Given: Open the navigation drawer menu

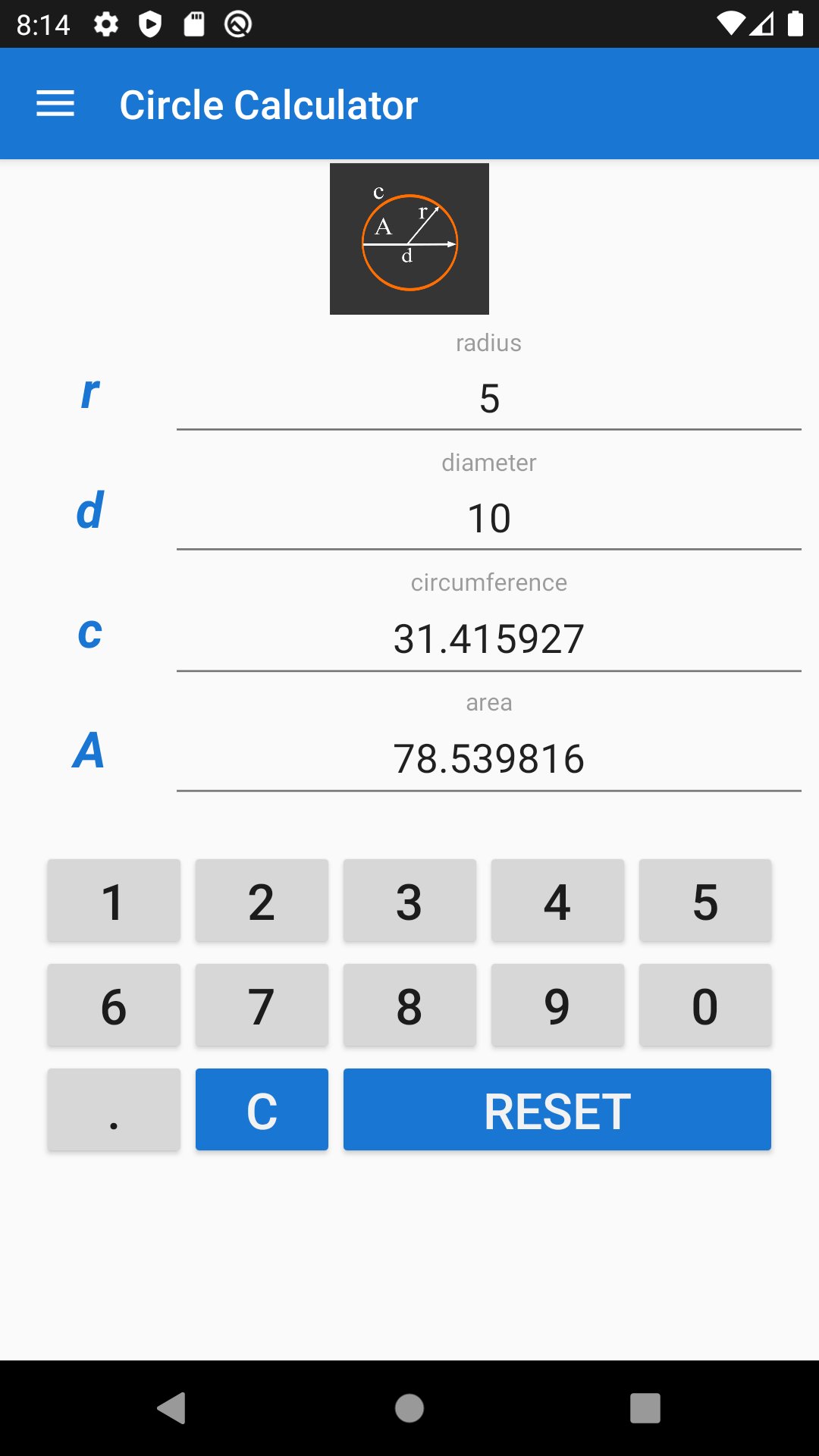Looking at the screenshot, I should coord(55,103).
